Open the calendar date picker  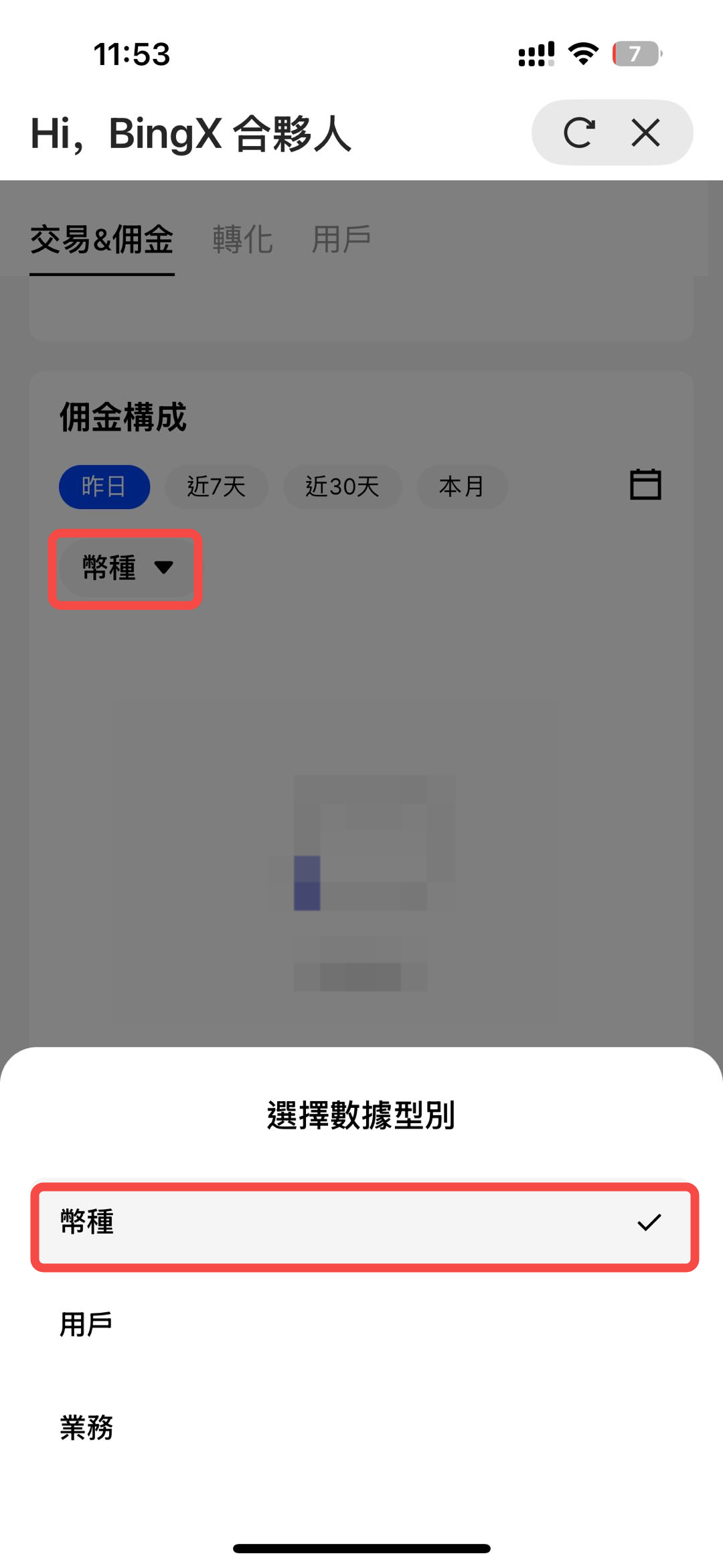point(645,484)
